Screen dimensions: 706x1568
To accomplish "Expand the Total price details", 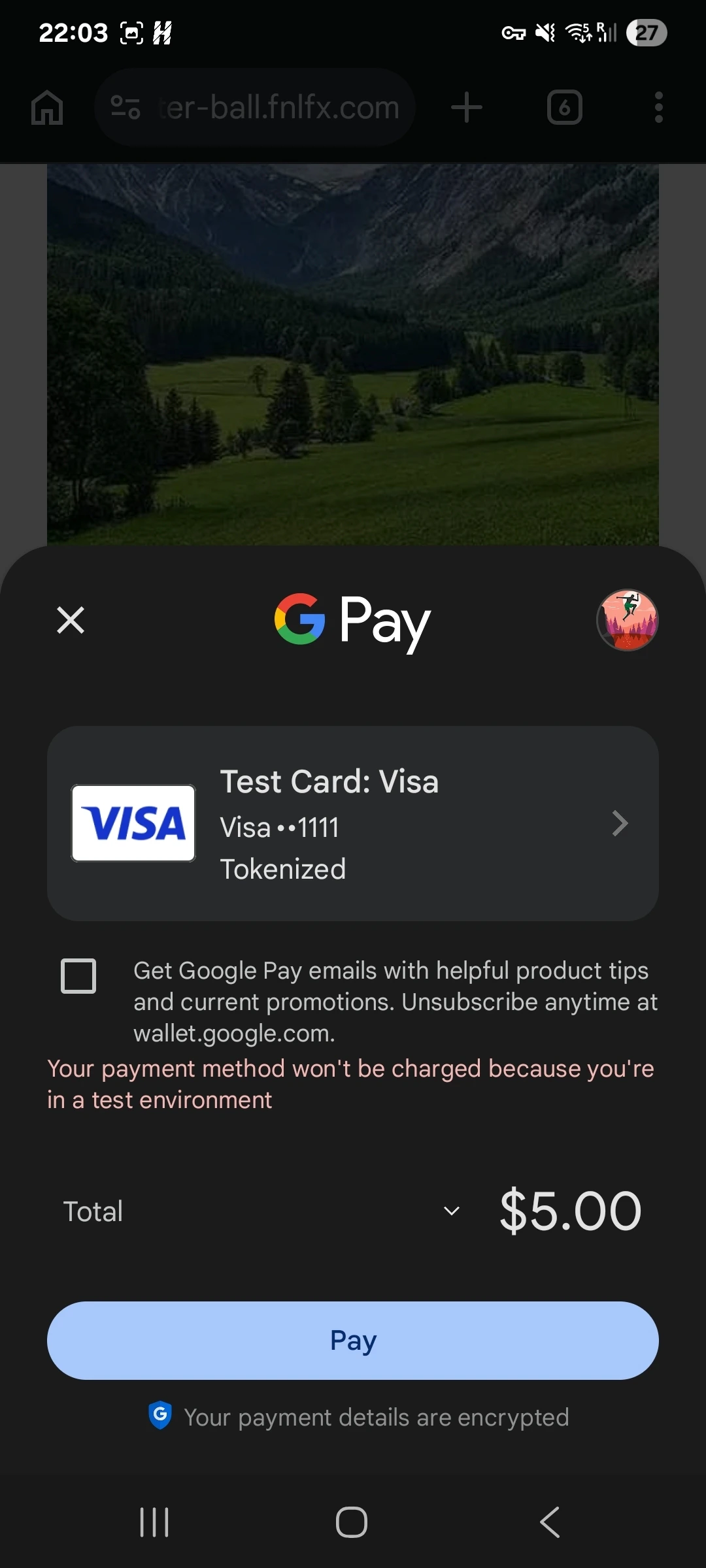I will click(452, 1211).
